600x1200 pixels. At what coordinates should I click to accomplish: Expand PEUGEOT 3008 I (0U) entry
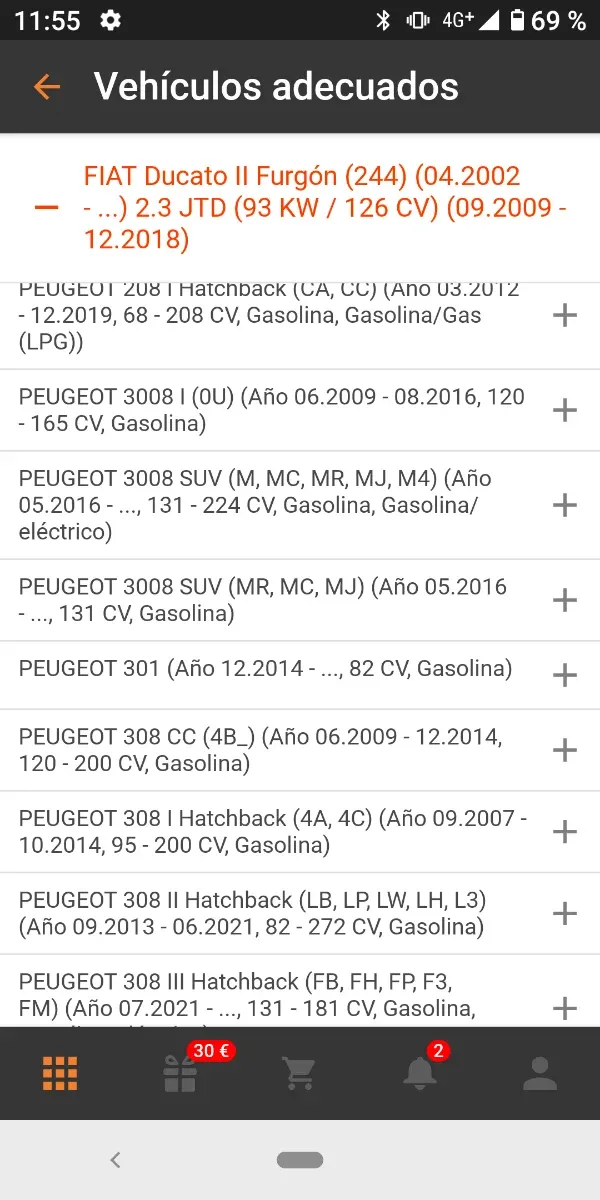[565, 410]
